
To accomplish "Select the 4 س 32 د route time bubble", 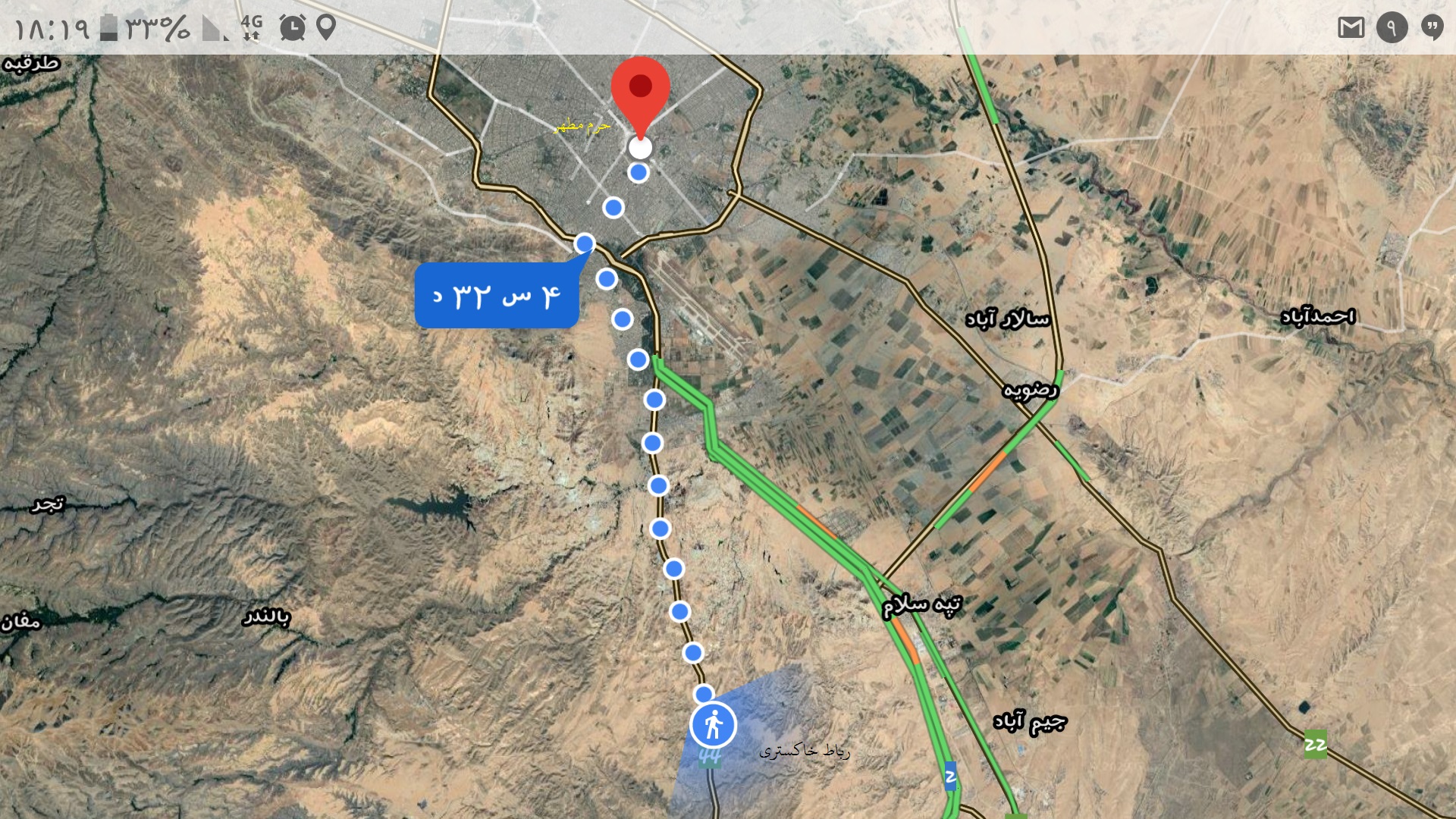I will [497, 296].
